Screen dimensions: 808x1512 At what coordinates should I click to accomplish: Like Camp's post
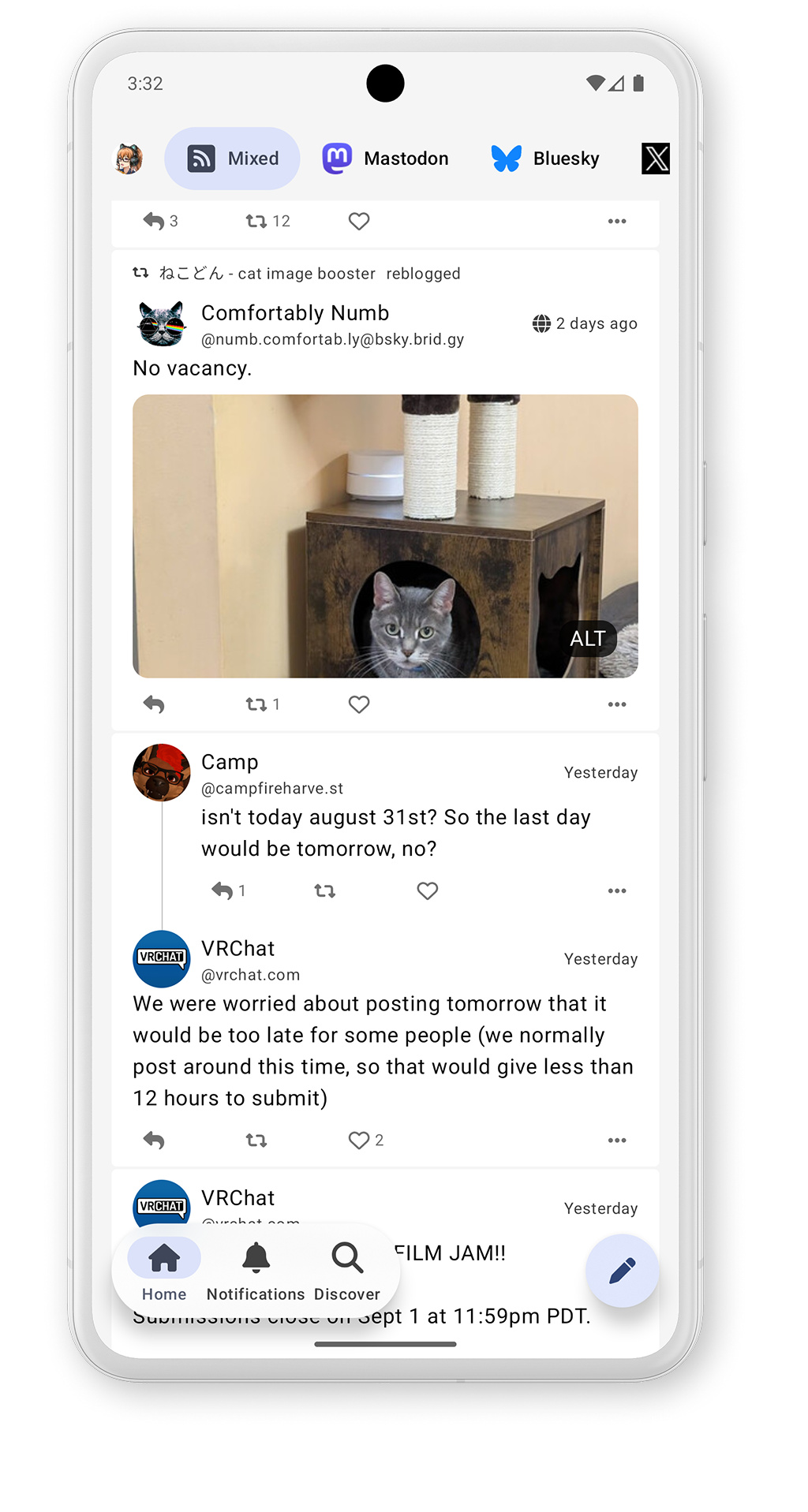(x=428, y=890)
